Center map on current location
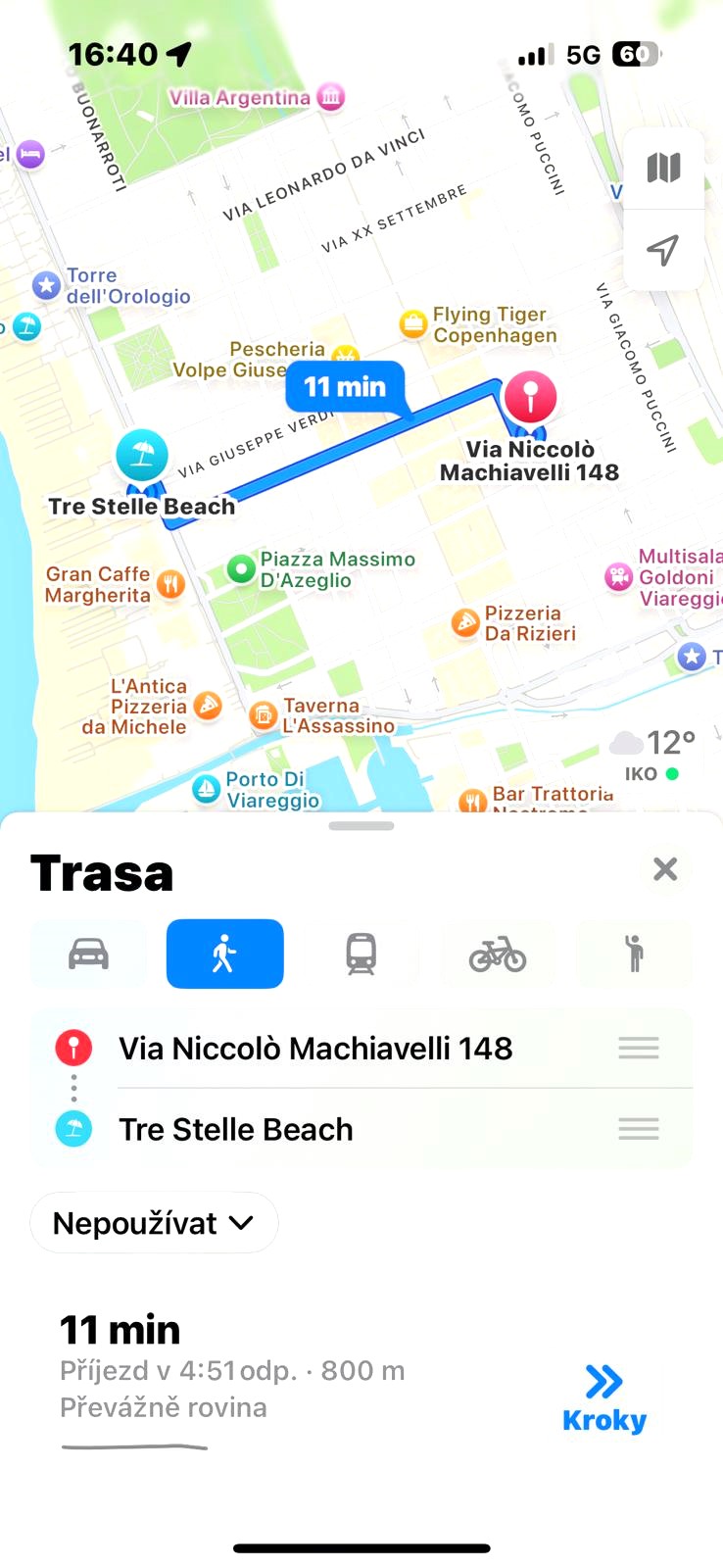This screenshot has height=1568, width=723. click(x=663, y=250)
